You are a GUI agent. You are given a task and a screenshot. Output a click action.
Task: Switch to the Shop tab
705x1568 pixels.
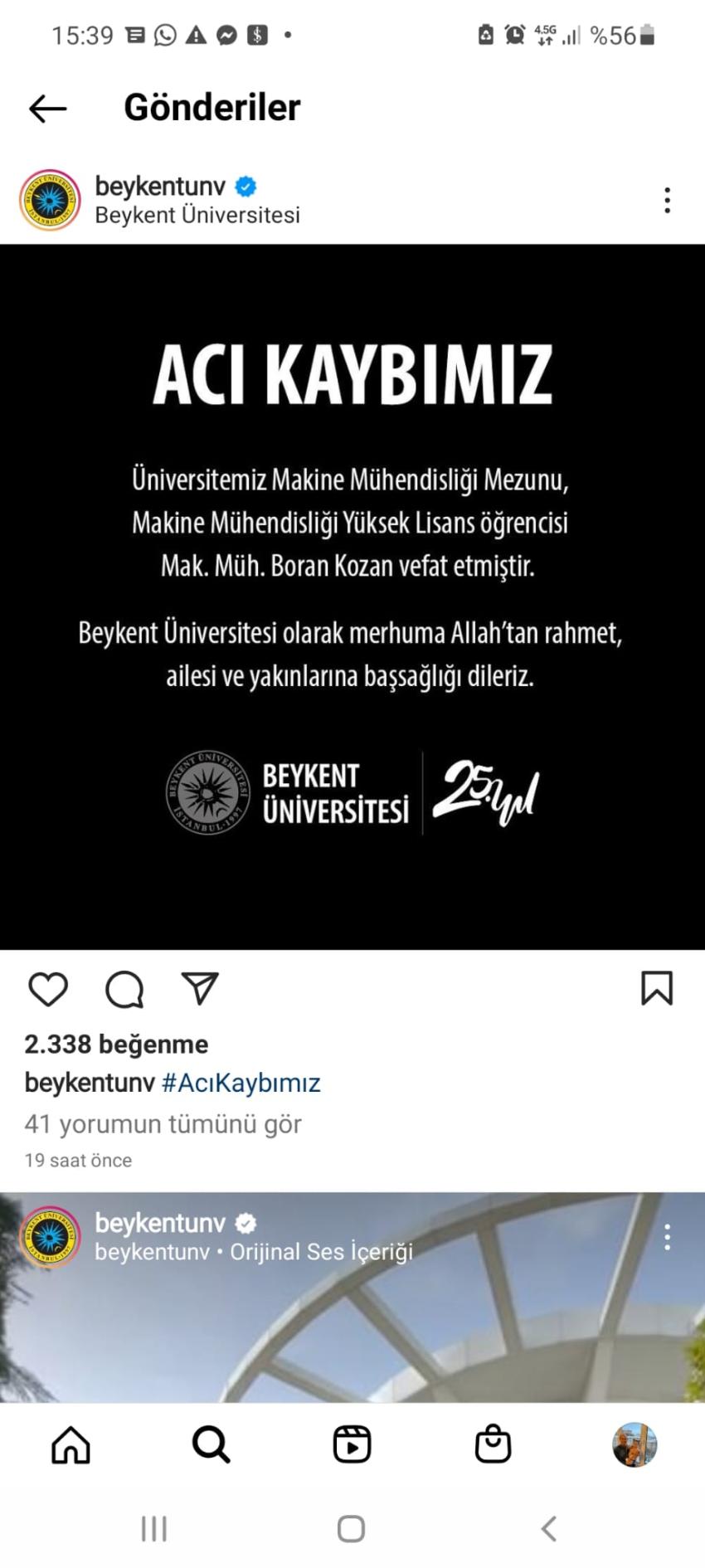pos(493,1444)
